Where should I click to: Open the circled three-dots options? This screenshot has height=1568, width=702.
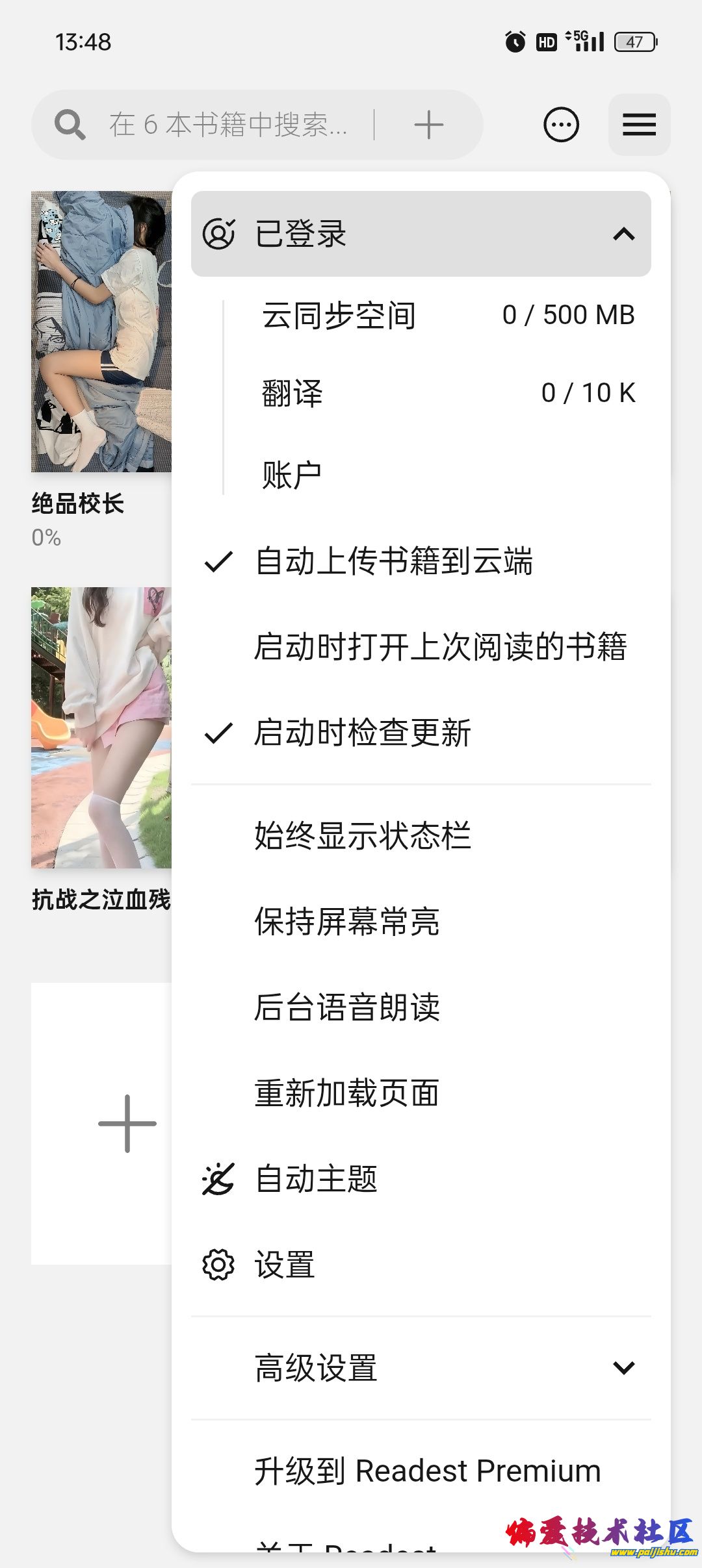coord(561,125)
